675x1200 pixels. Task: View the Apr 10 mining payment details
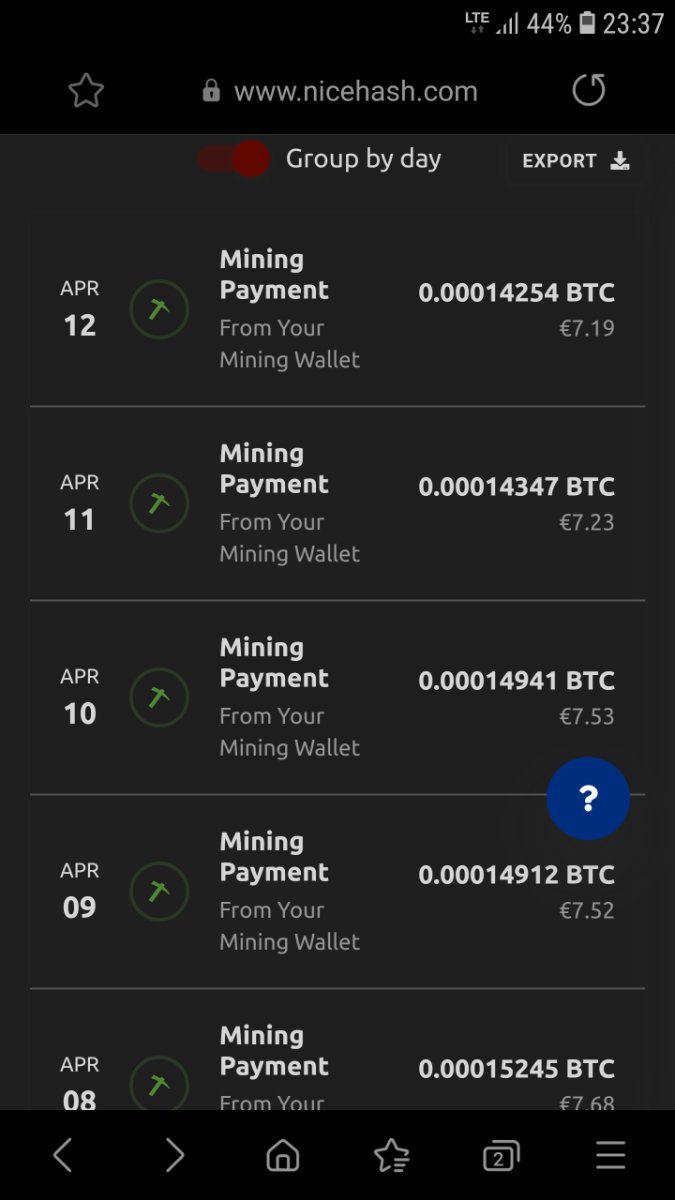[337, 697]
